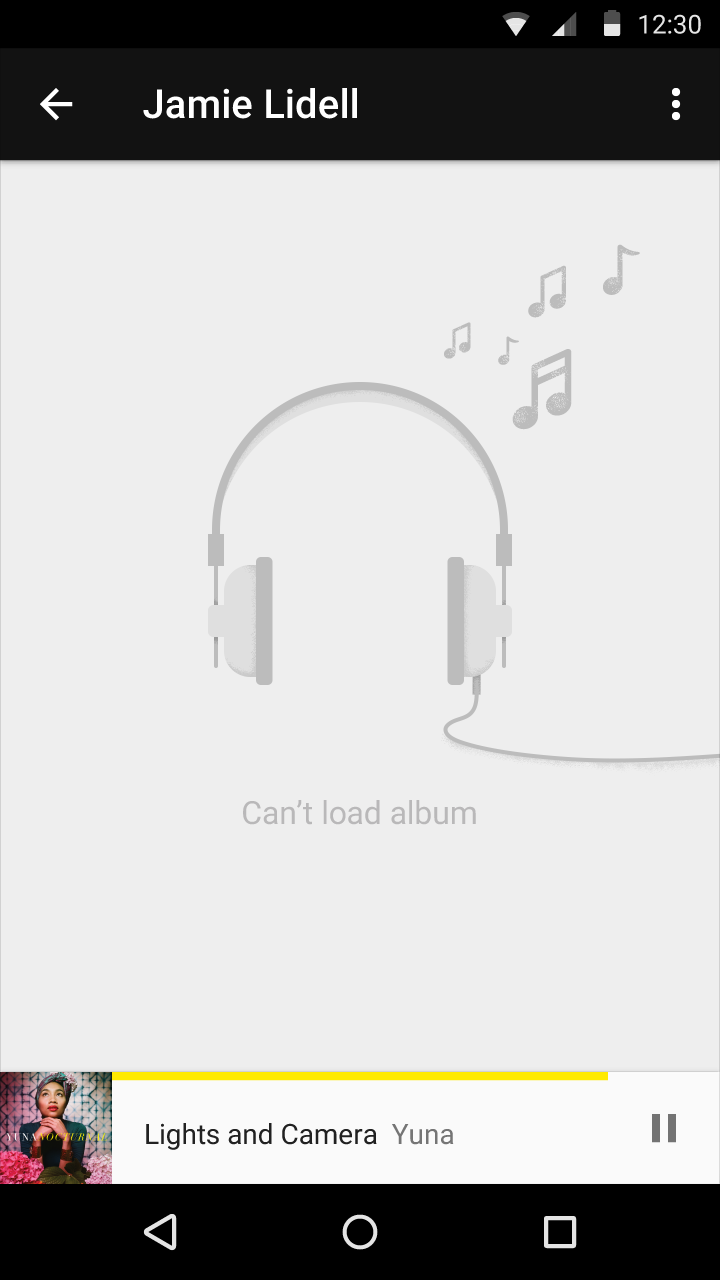Image resolution: width=720 pixels, height=1280 pixels.
Task: Open the Yuna album art thumbnail
Action: tap(56, 1128)
